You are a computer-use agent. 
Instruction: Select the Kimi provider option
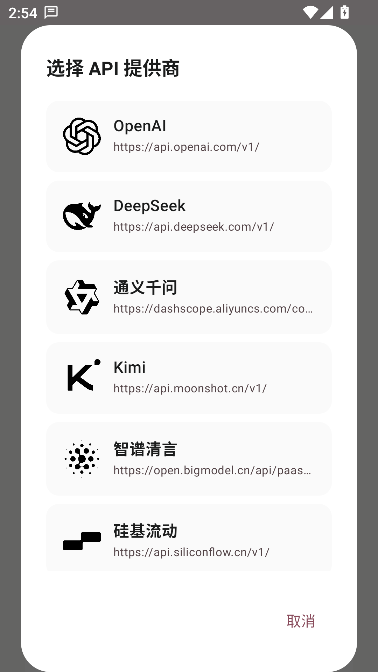(189, 378)
